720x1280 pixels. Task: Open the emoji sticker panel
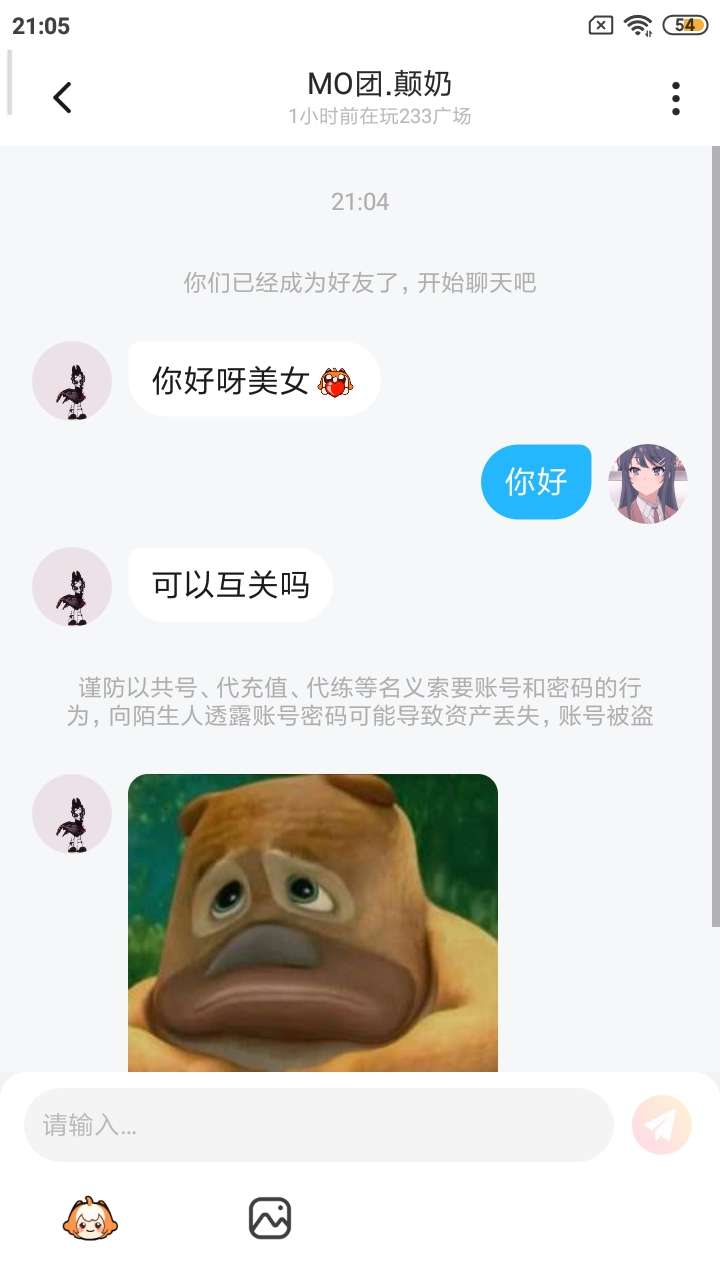[90, 1218]
